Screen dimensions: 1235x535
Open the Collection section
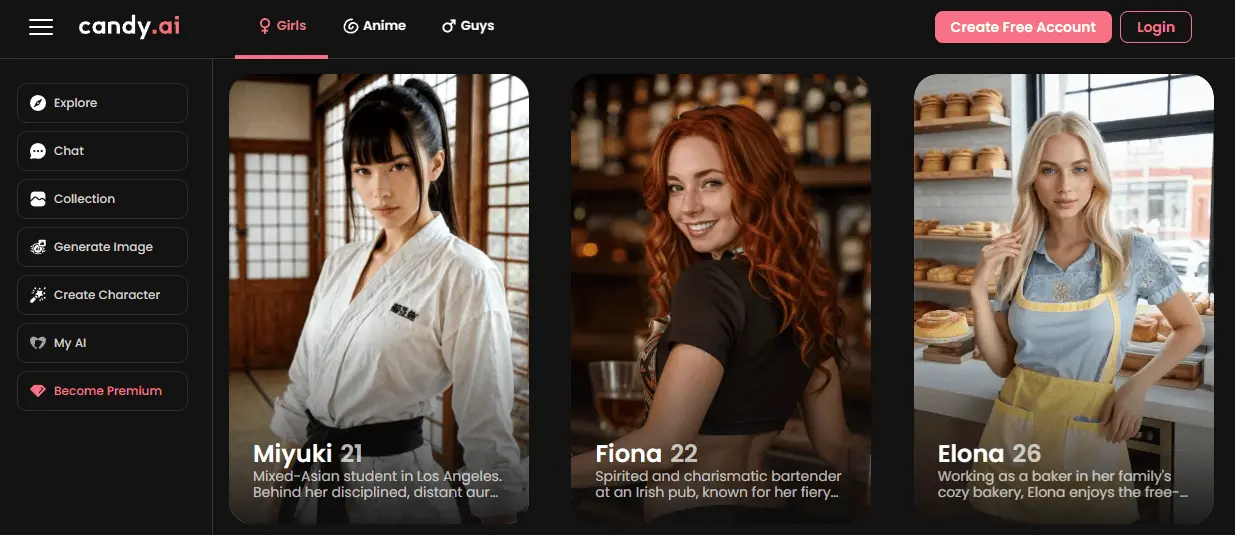(x=102, y=199)
